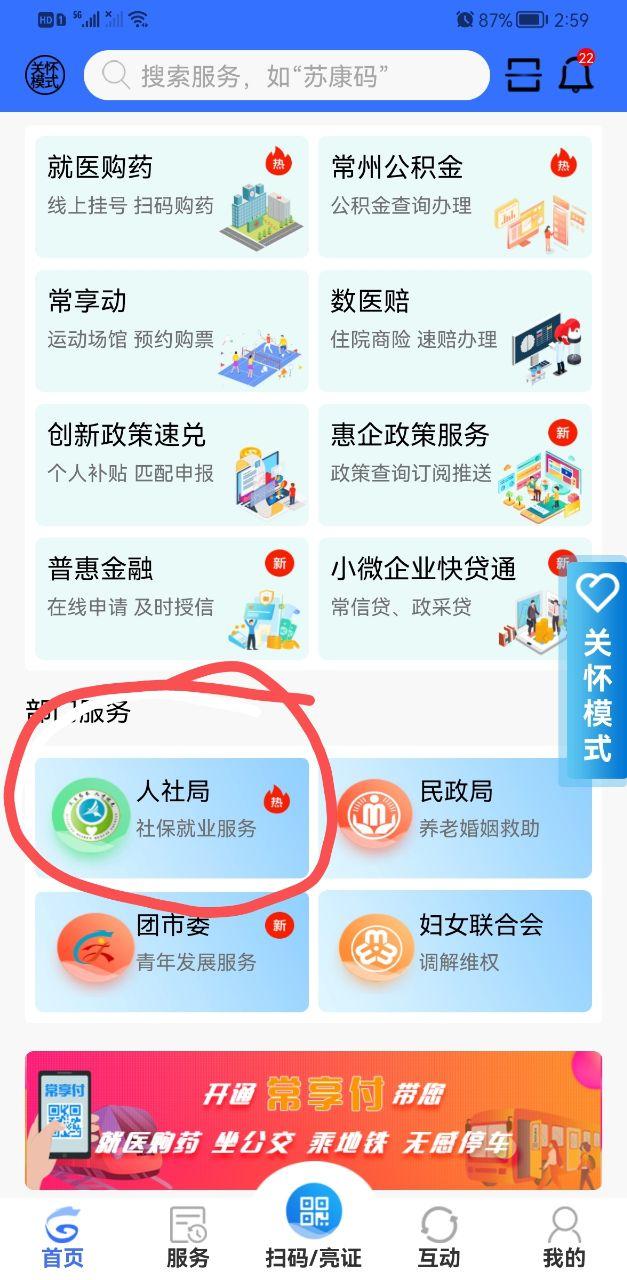This screenshot has width=627, height=1280.
Task: Open the 小微企业快贷通 card
Action: tap(440, 599)
